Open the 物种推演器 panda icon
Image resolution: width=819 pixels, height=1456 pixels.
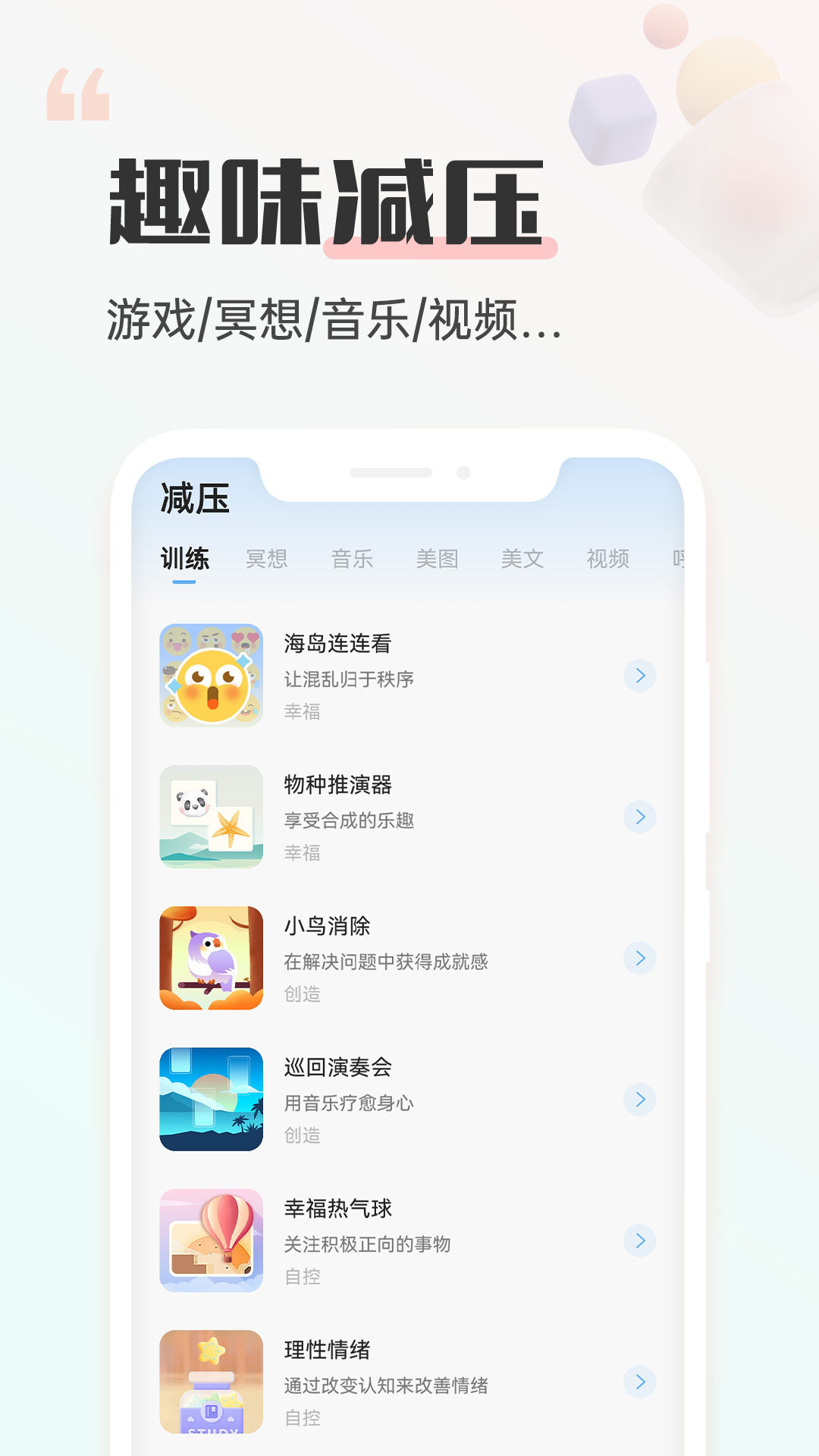(212, 815)
